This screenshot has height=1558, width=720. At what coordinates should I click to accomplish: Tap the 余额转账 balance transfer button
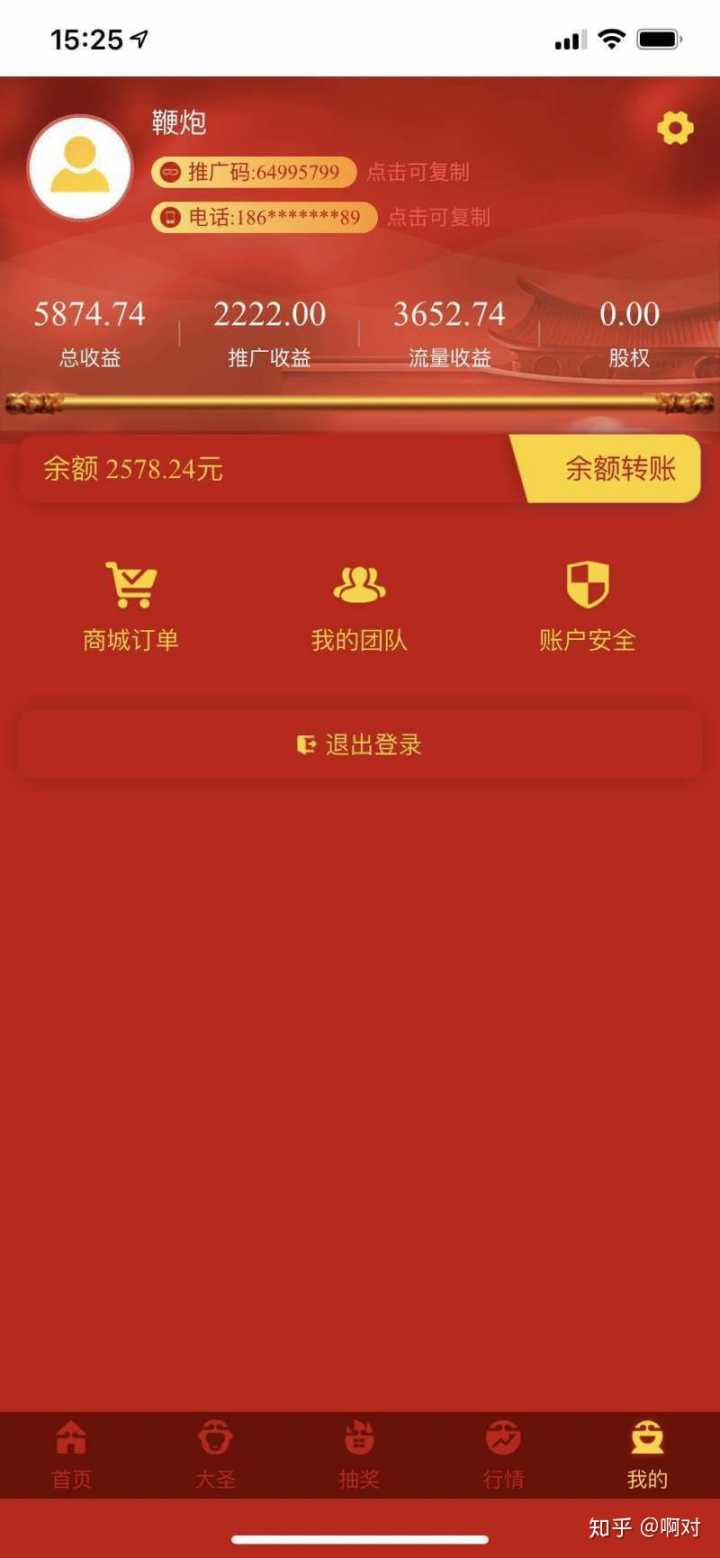pyautogui.click(x=614, y=468)
